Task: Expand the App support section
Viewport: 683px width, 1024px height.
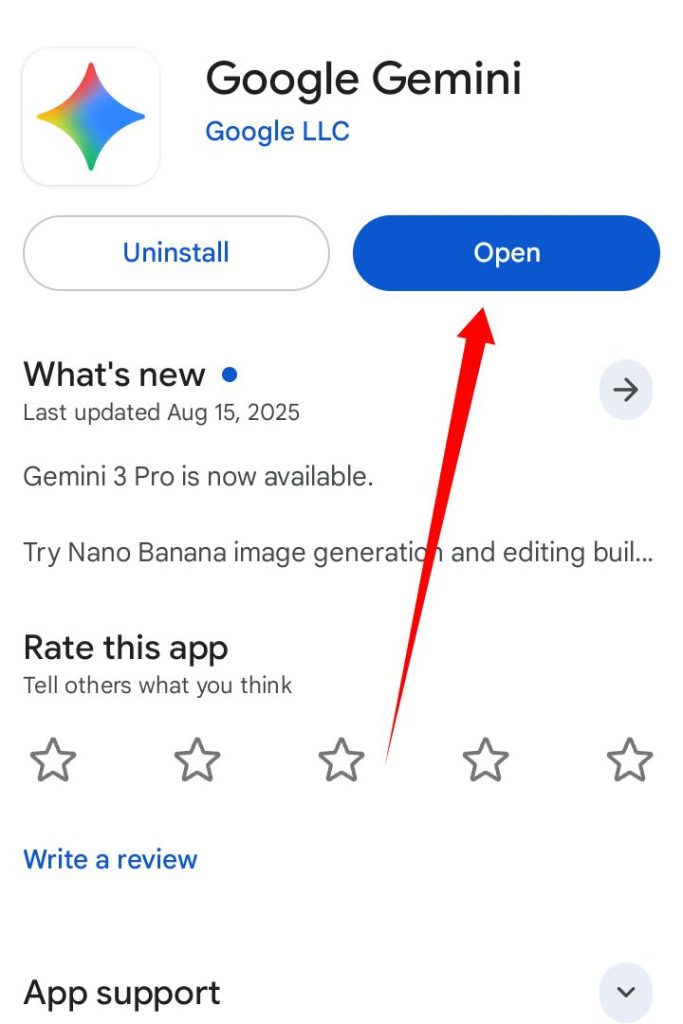Action: point(625,992)
